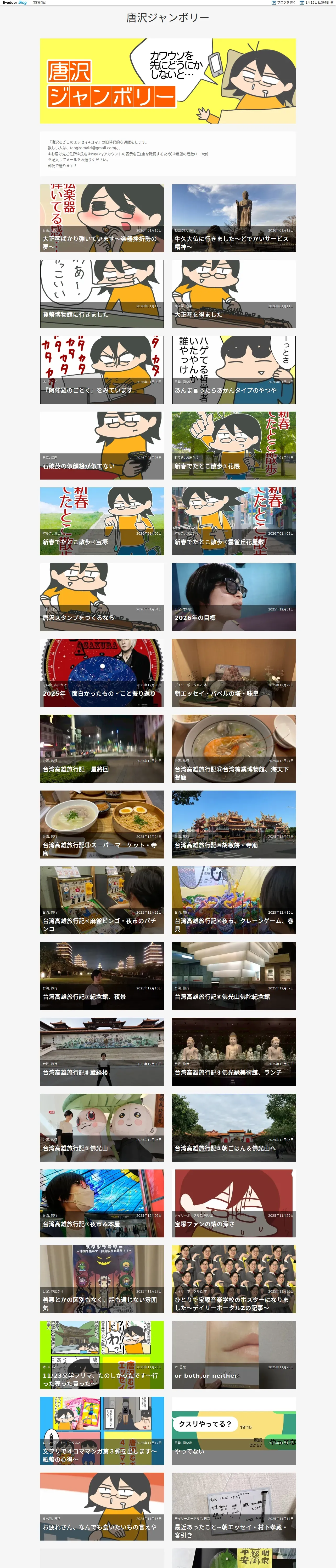Tap the 唐沢ジャンボリー blog title
This screenshot has width=336, height=1568.
tap(168, 18)
